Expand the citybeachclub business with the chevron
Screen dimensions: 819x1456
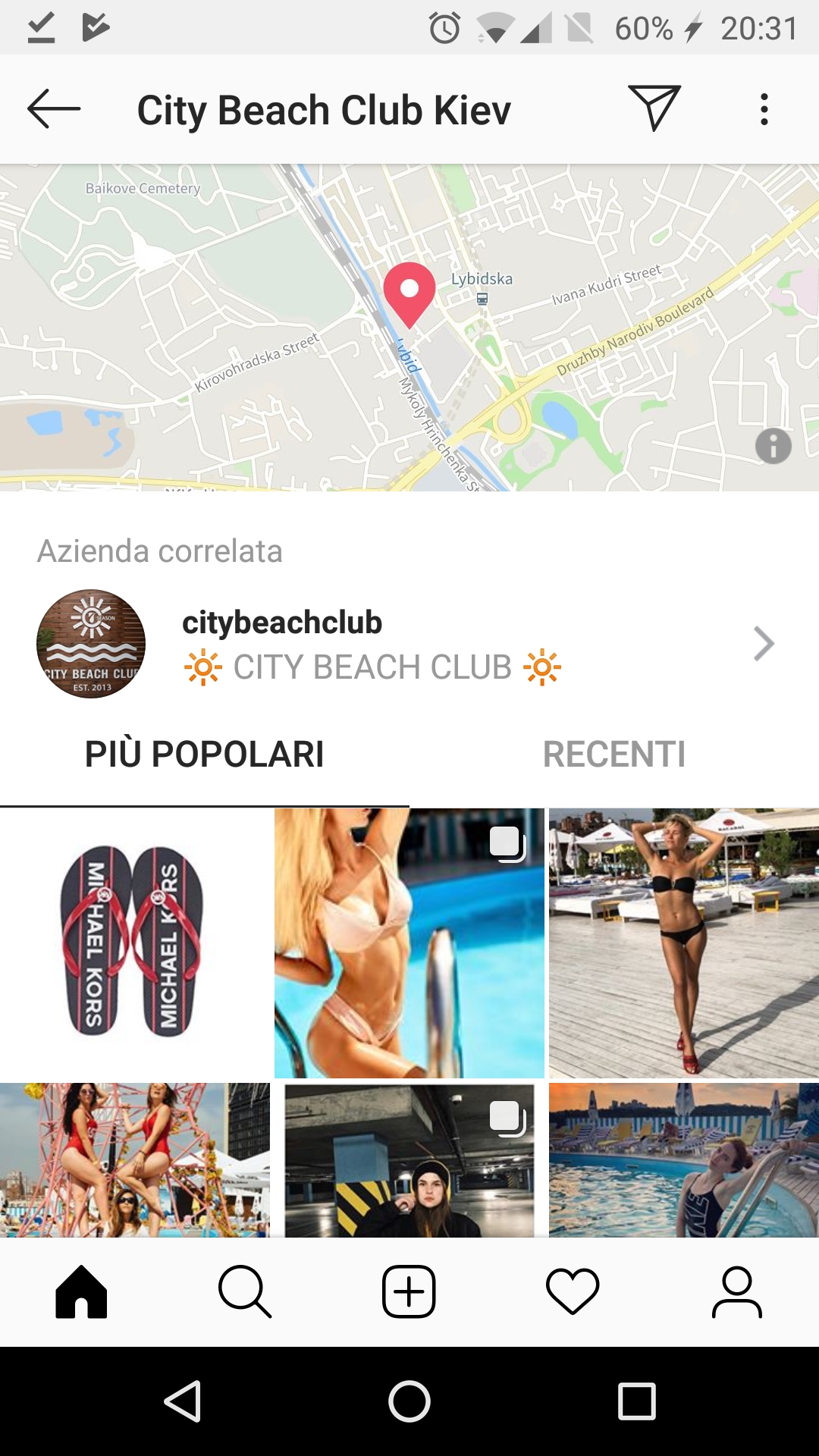click(x=763, y=643)
